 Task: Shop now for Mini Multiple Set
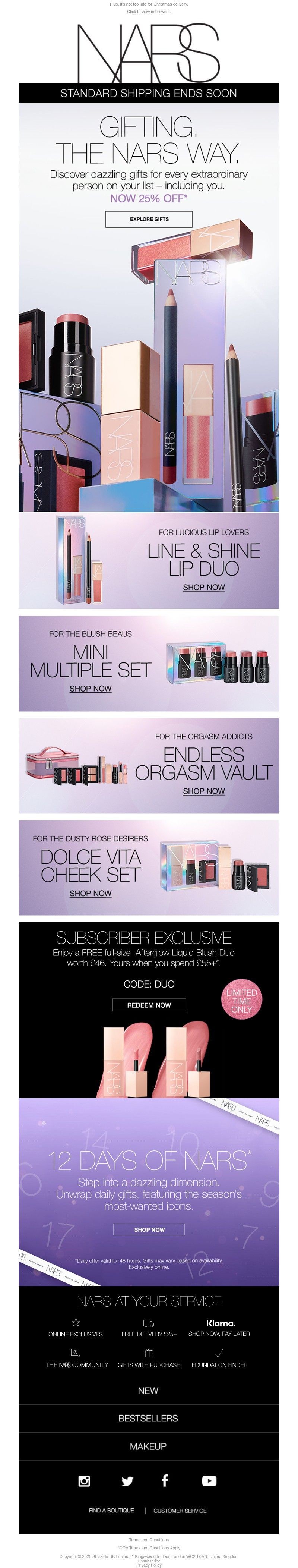click(x=90, y=689)
